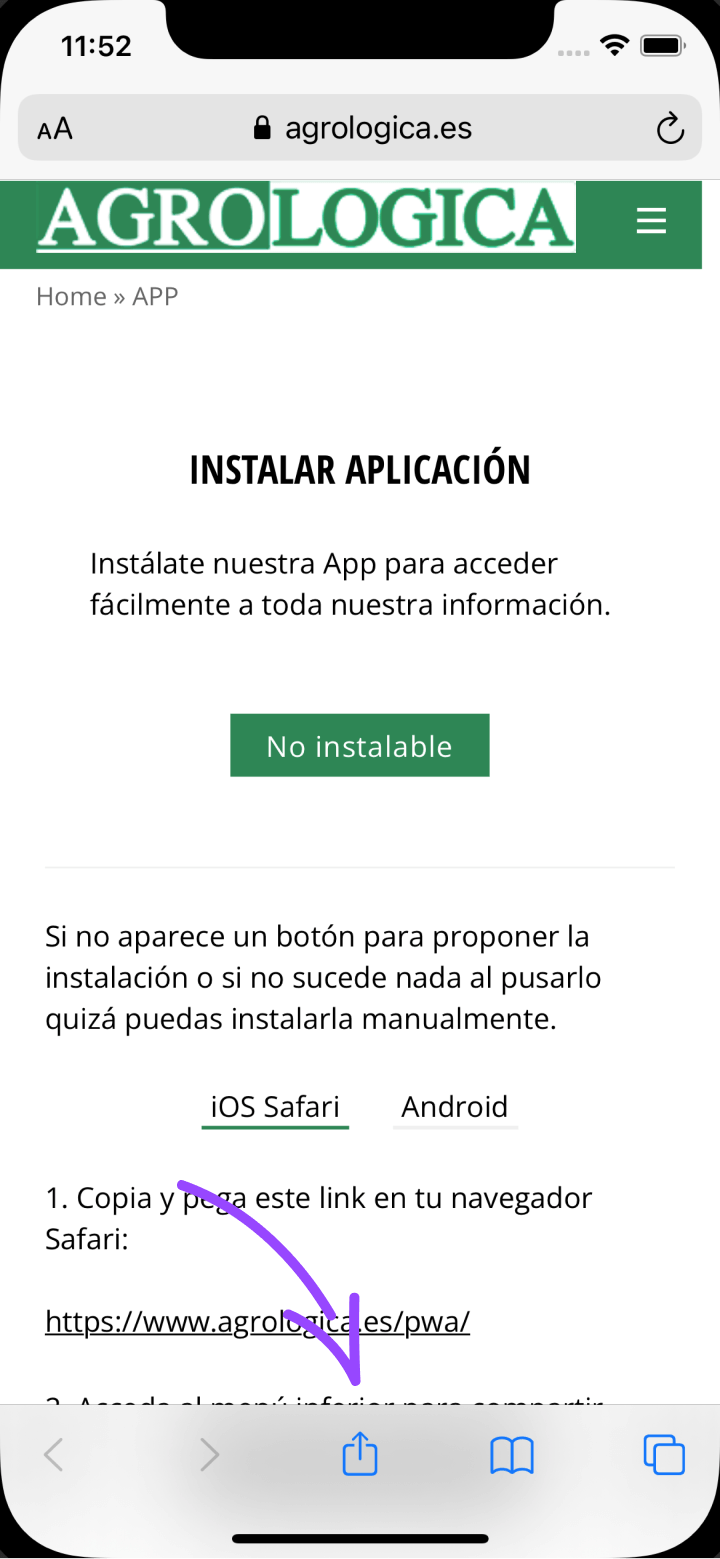Select the iOS Safari tab

tap(275, 1107)
